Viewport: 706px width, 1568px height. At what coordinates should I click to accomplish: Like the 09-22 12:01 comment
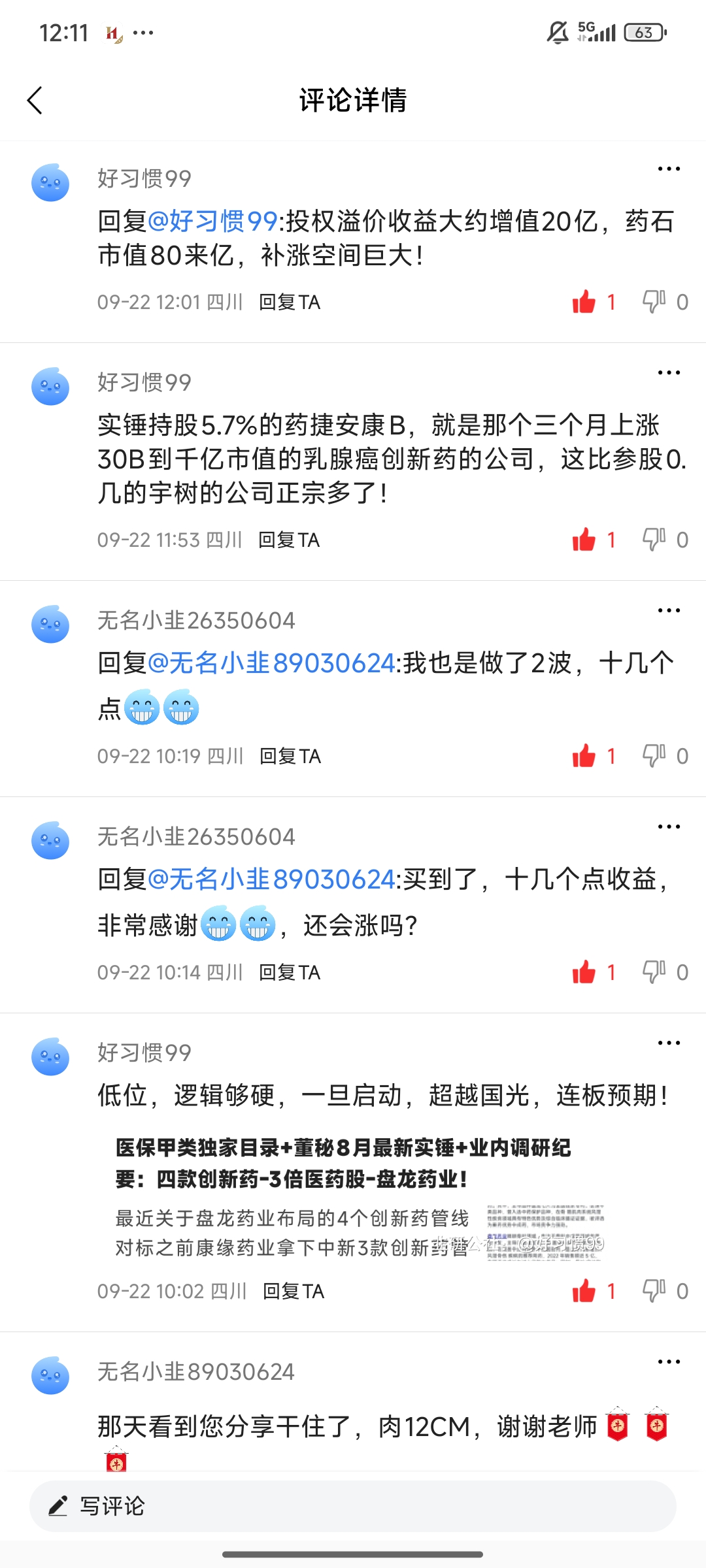(584, 302)
